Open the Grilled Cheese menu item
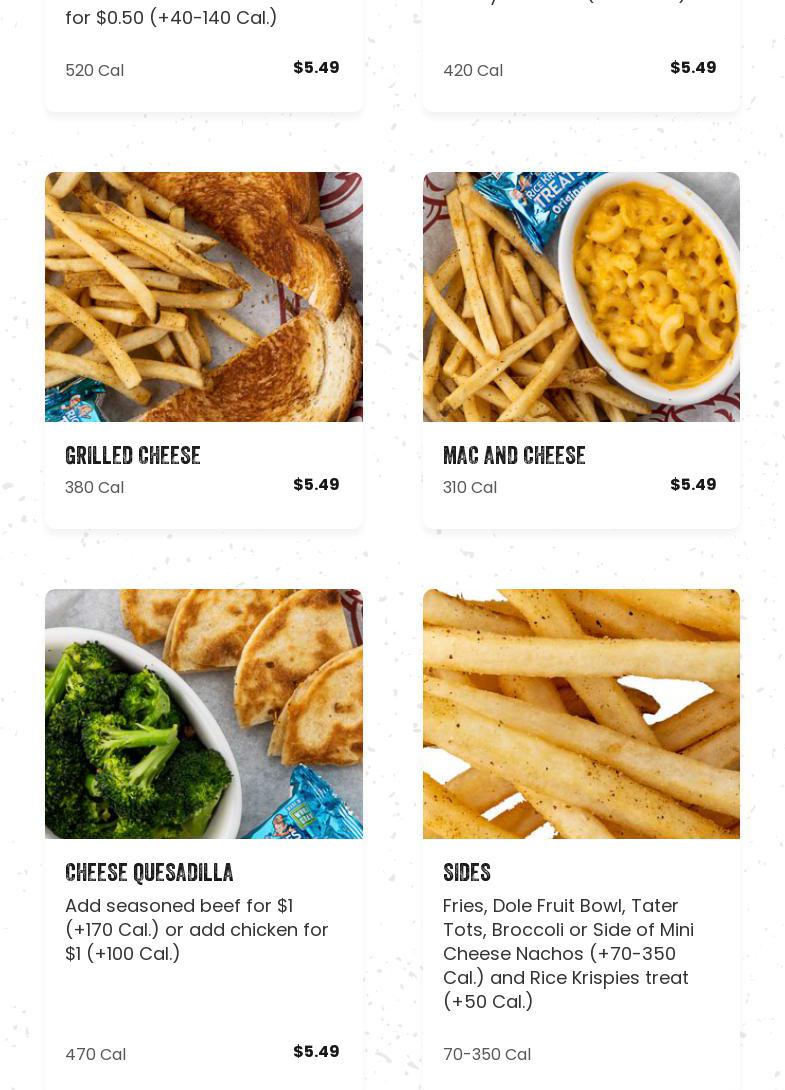Viewport: 785px width, 1090px height. point(204,350)
